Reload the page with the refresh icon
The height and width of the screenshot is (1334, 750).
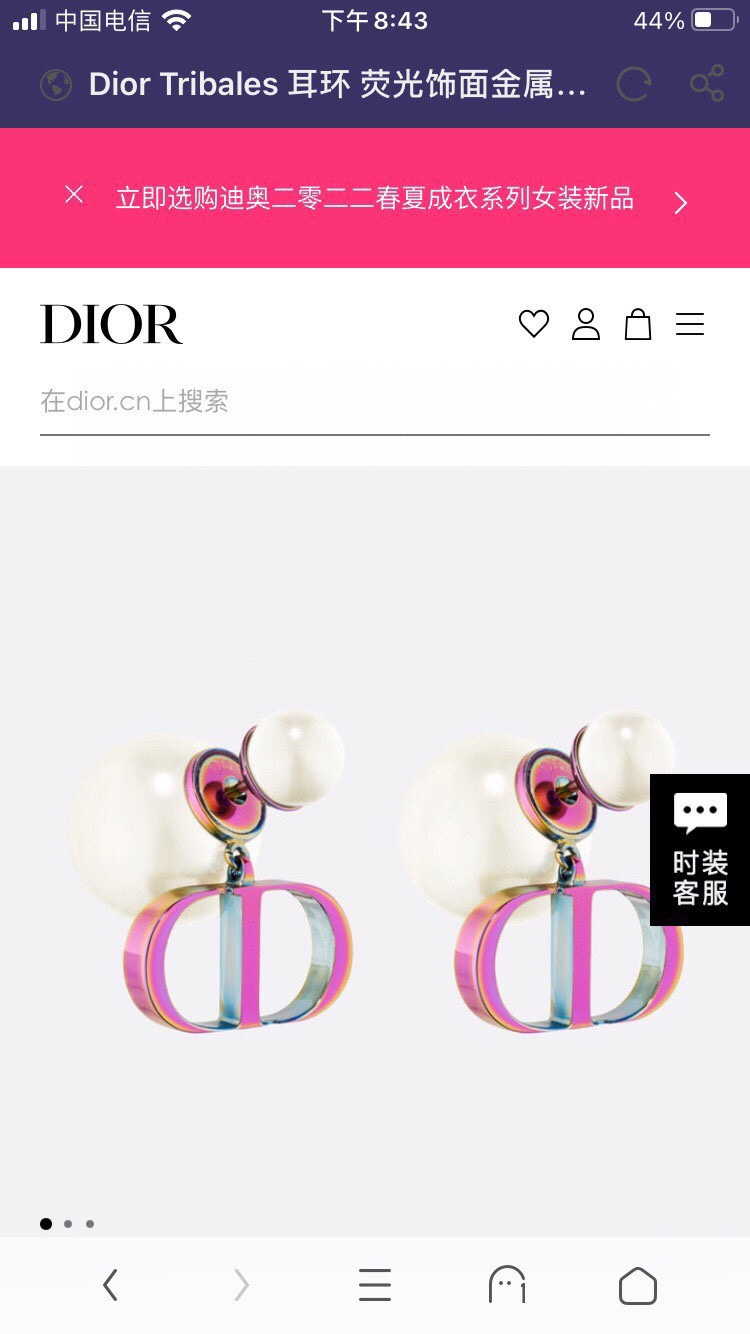click(x=633, y=85)
